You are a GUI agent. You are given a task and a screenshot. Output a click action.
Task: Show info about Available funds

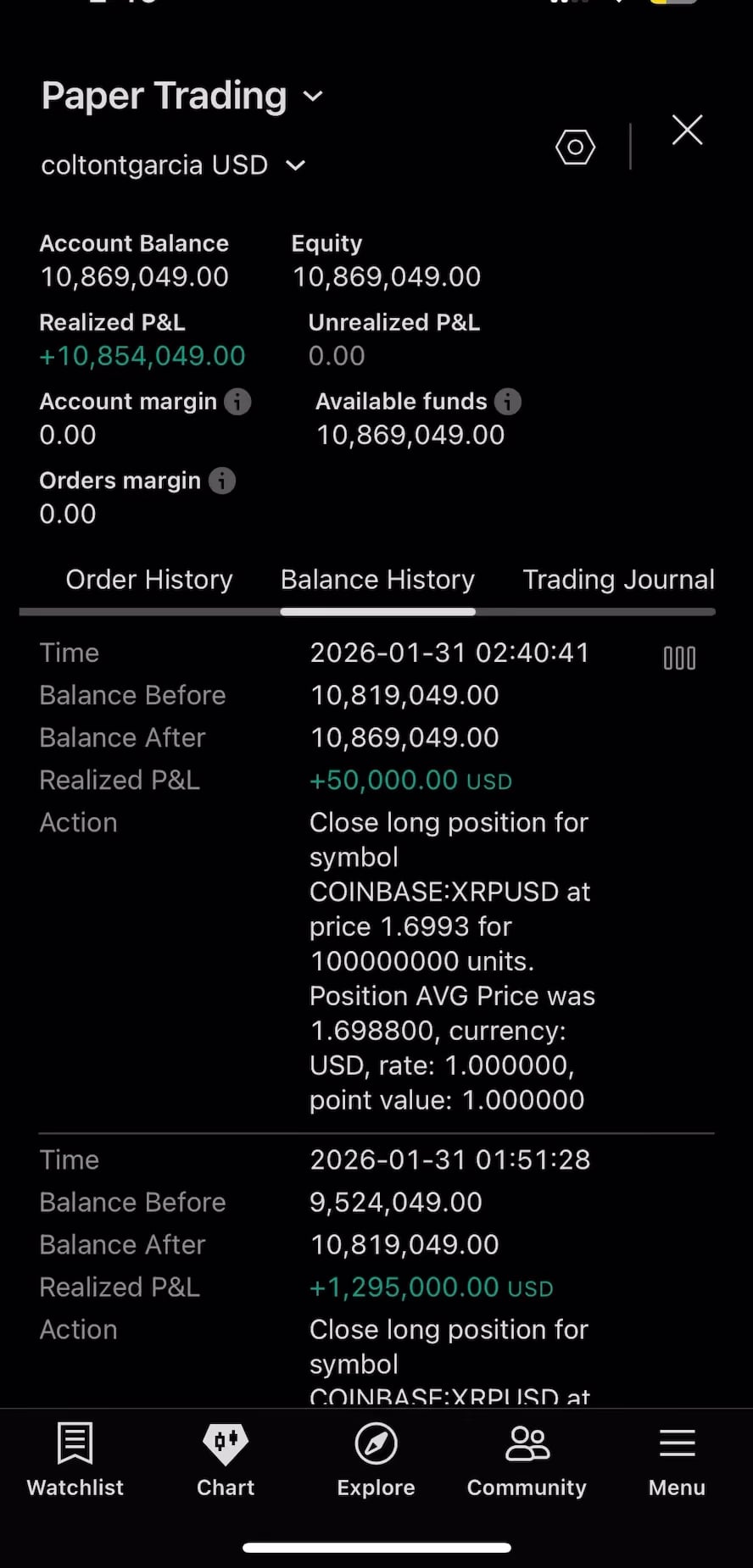pos(507,402)
